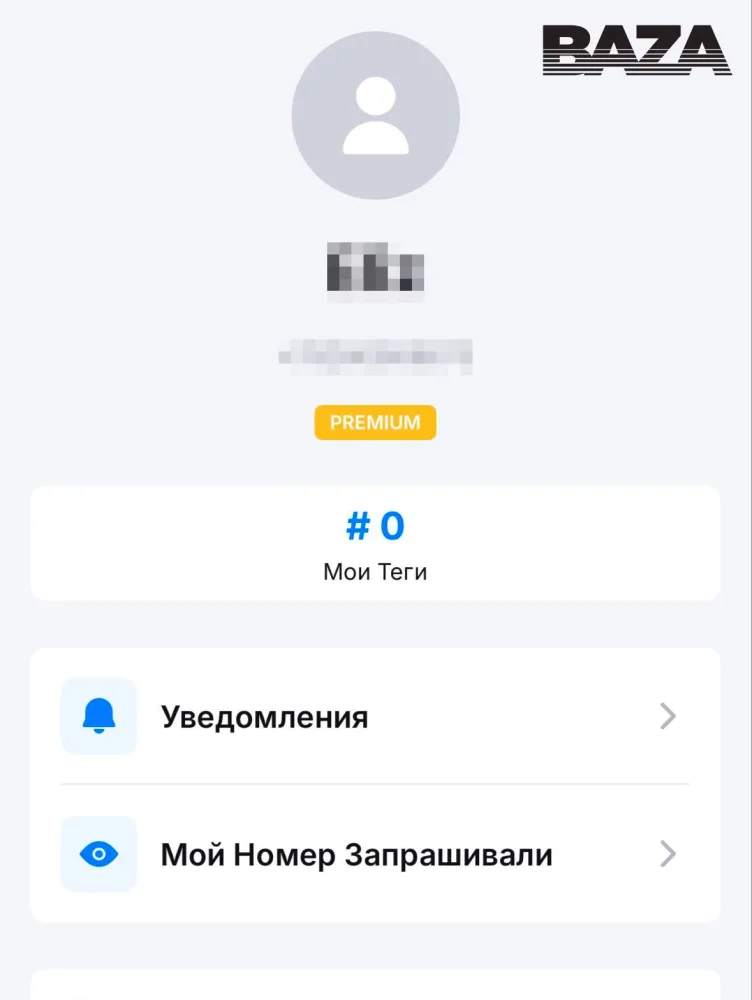Tap the blurred profile name
The height and width of the screenshot is (1000, 752).
point(376,270)
